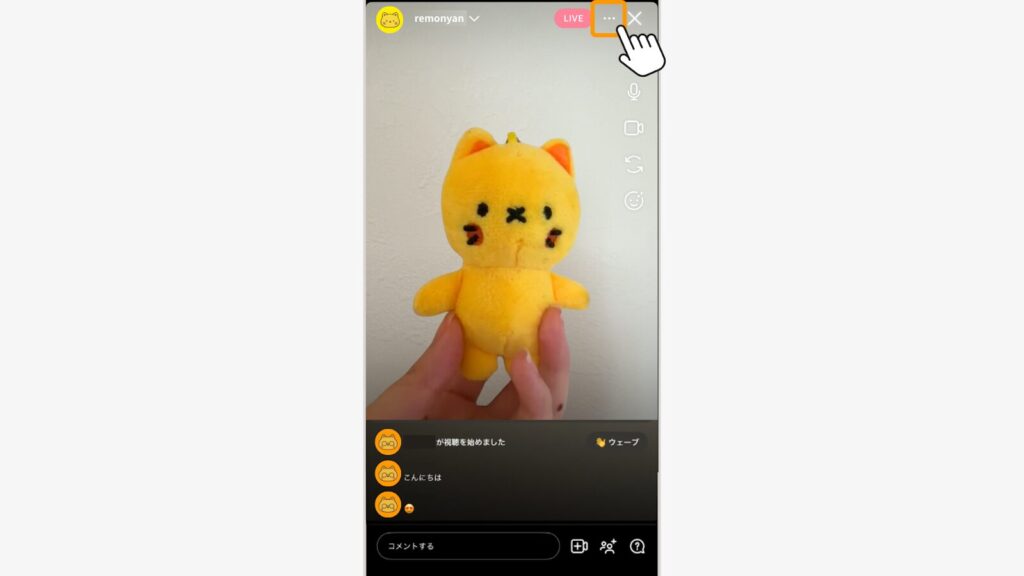The height and width of the screenshot is (576, 1024).
Task: Send a wave with the ウェーブ button
Action: point(616,442)
